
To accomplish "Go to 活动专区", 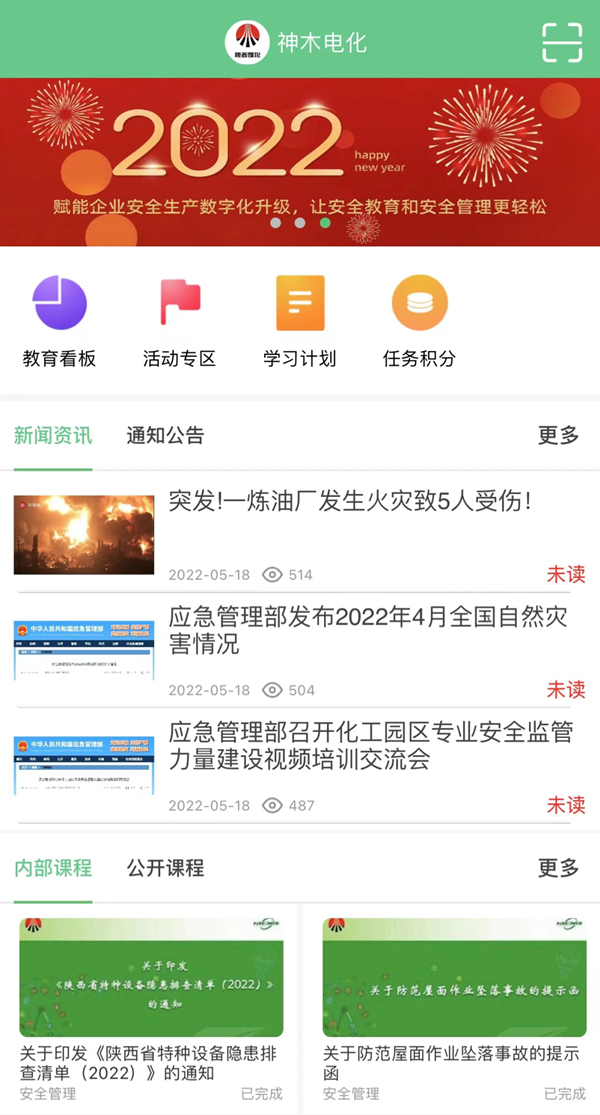I will point(180,322).
